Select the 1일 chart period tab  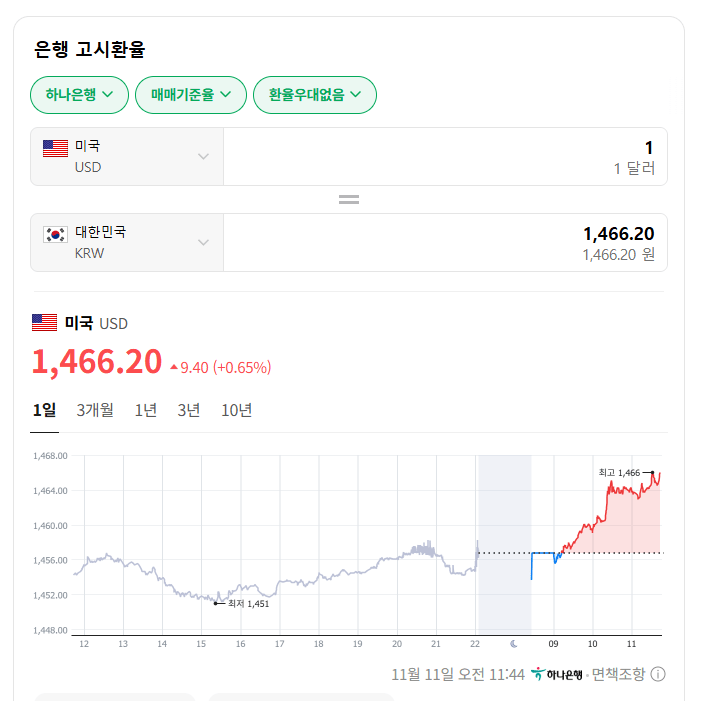point(44,410)
